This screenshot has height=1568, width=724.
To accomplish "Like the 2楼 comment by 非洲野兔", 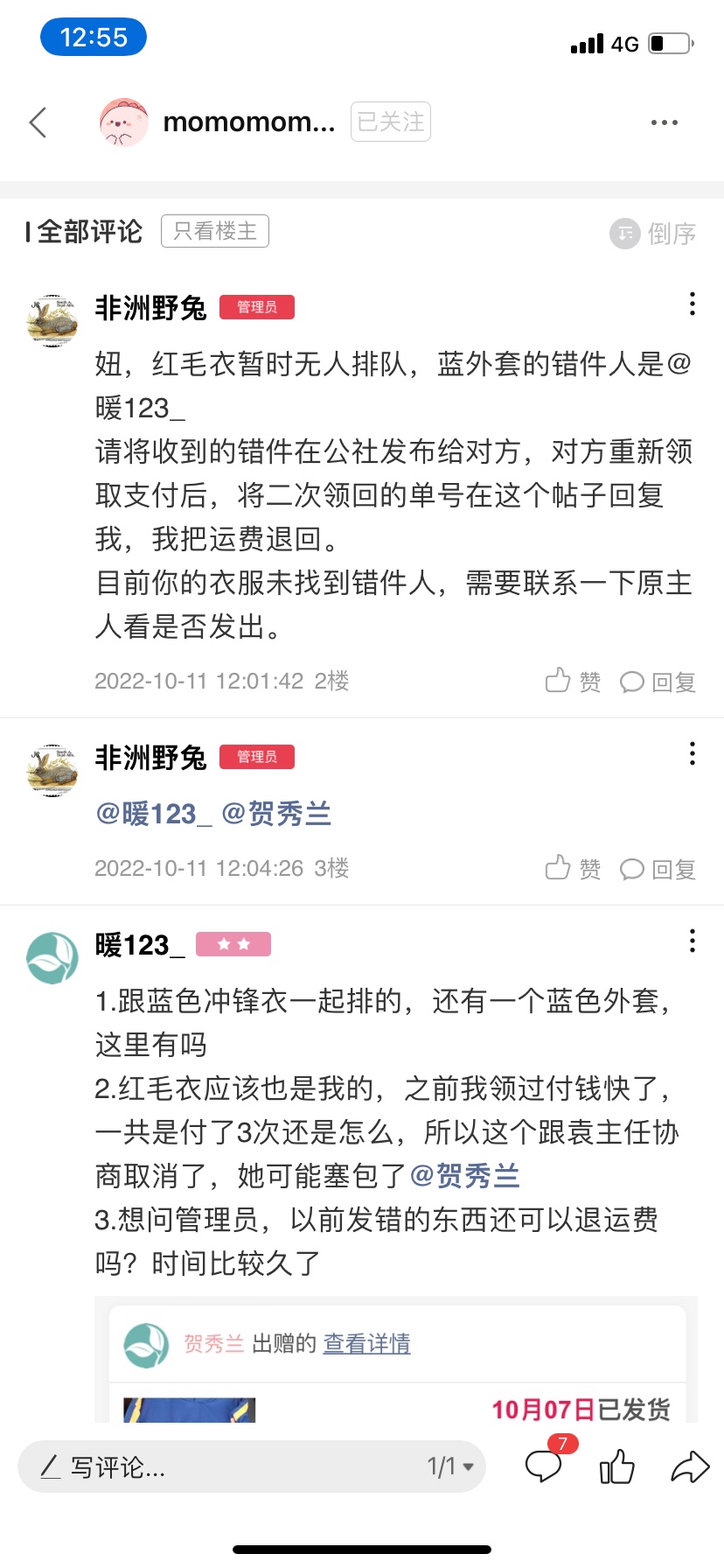I will [x=573, y=682].
